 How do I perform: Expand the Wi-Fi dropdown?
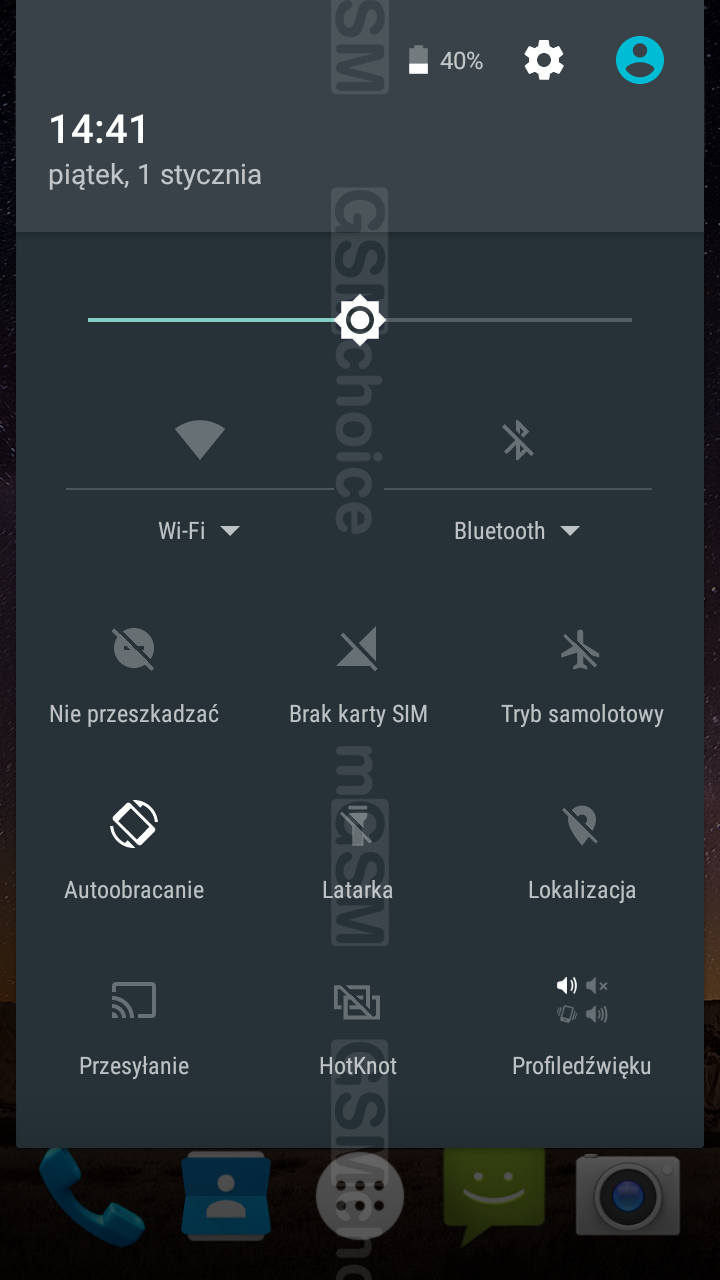[x=199, y=531]
